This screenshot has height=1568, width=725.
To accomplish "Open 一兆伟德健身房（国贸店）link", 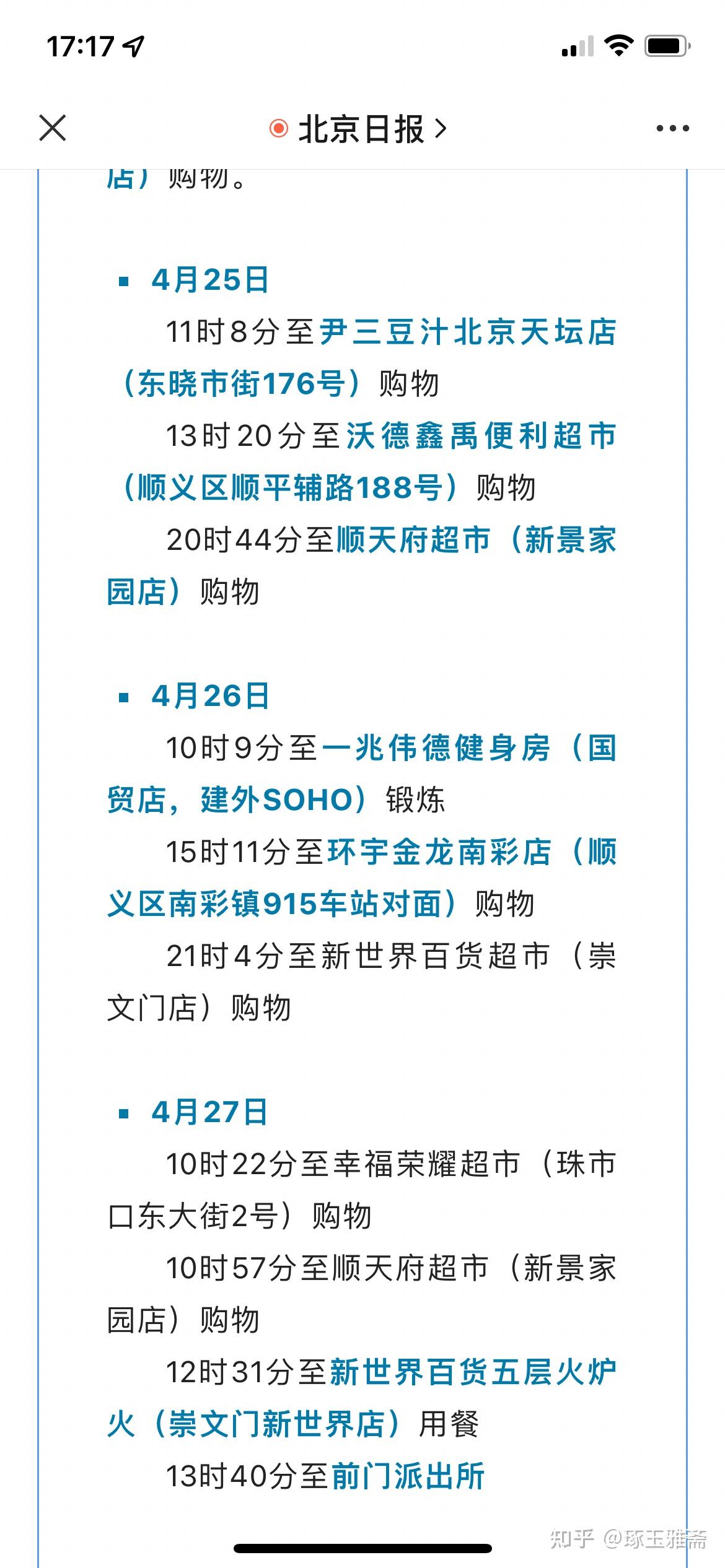I will coord(469,747).
